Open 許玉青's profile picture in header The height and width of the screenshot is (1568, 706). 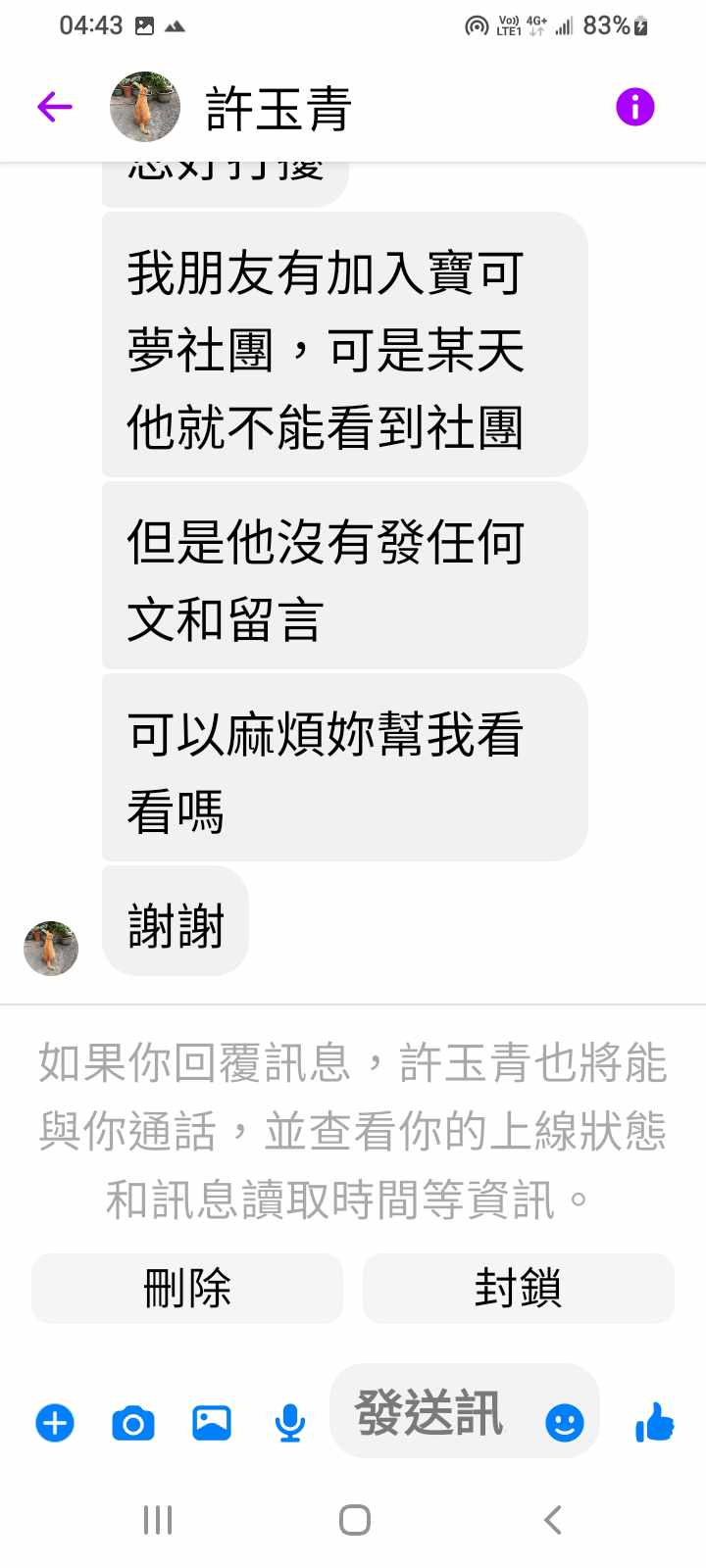(145, 107)
